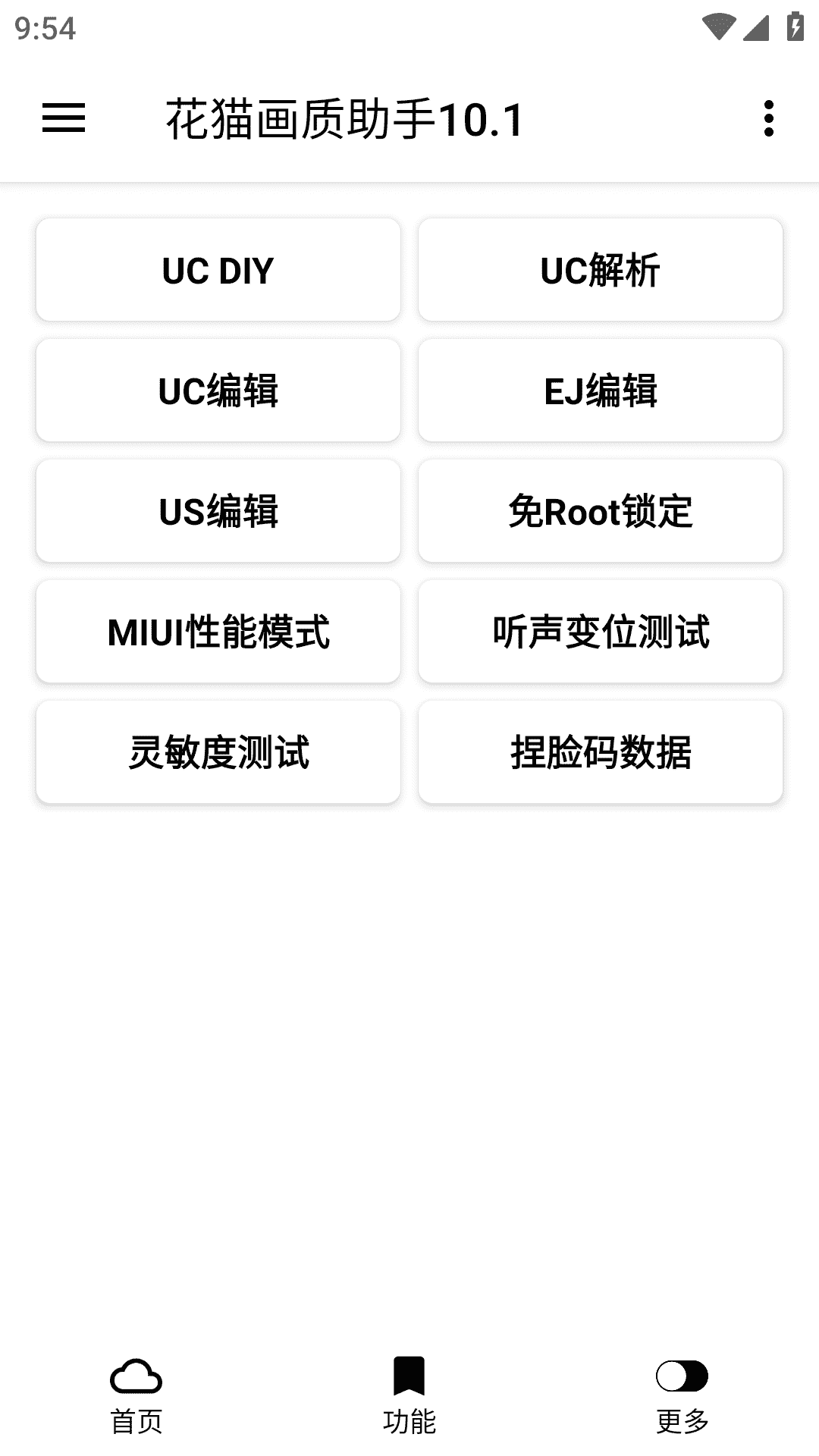The height and width of the screenshot is (1456, 819).
Task: Open the 捏脸码数据 data page
Action: pyautogui.click(x=601, y=752)
